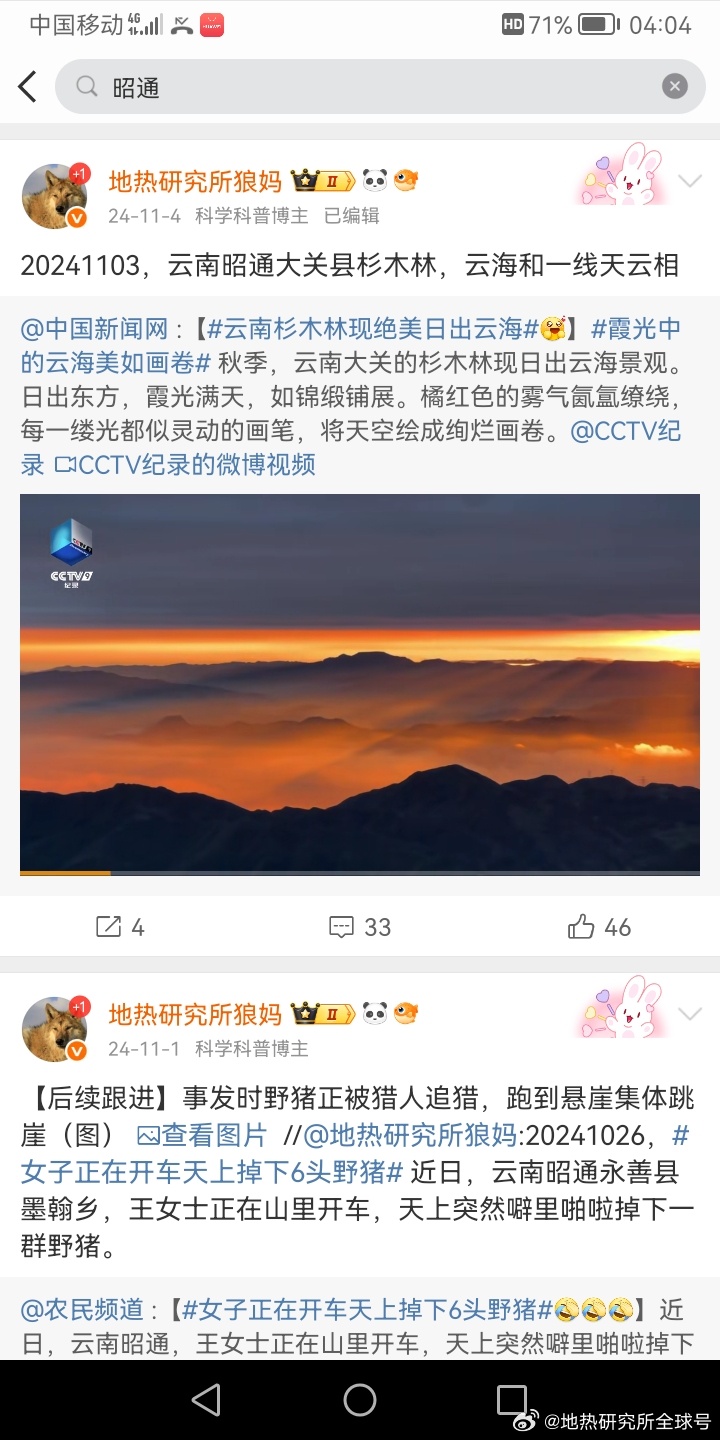Open the CCTV纪录的微博视频 link
This screenshot has height=1440, width=720.
185,464
